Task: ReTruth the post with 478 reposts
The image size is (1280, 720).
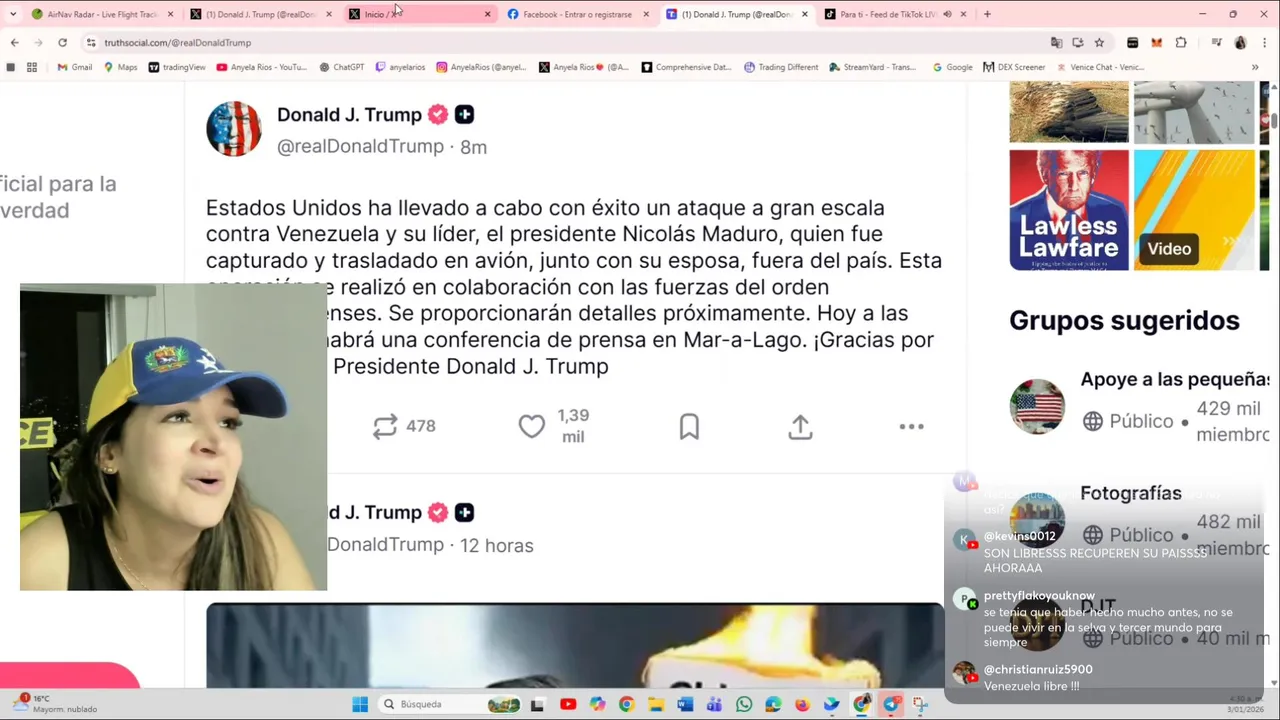Action: click(x=385, y=427)
